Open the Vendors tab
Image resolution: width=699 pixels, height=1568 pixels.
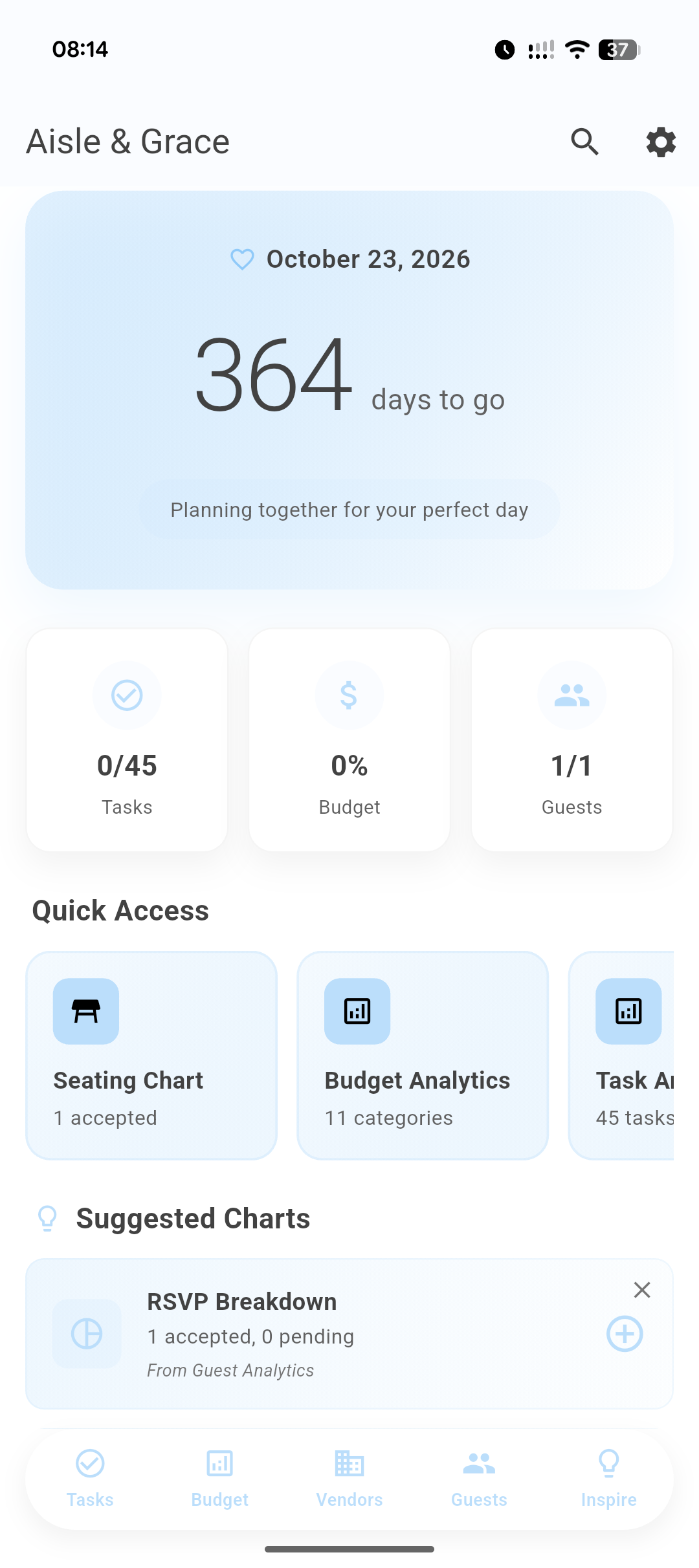click(x=349, y=1481)
